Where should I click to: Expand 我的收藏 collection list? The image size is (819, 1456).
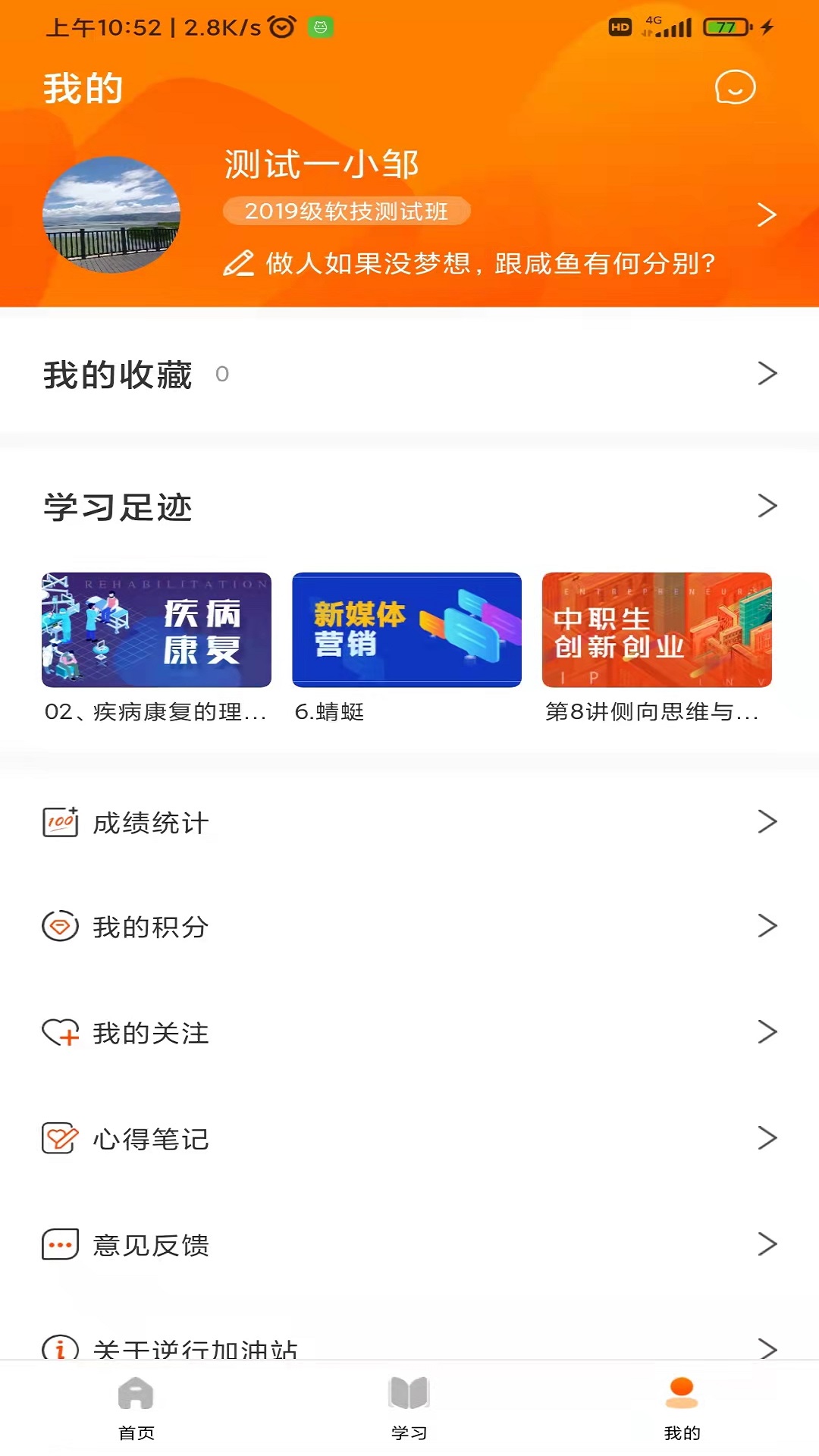(x=767, y=373)
